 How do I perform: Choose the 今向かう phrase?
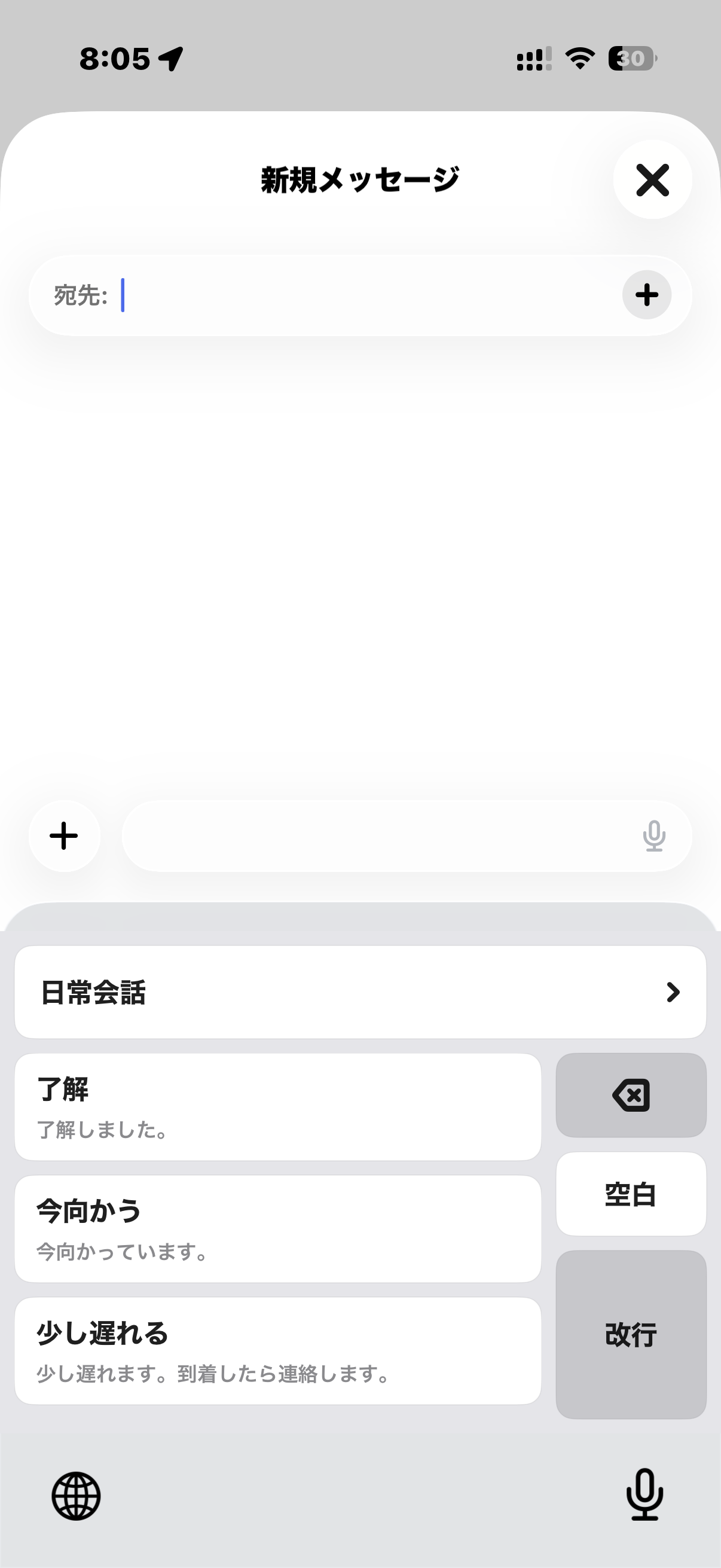(x=277, y=1229)
